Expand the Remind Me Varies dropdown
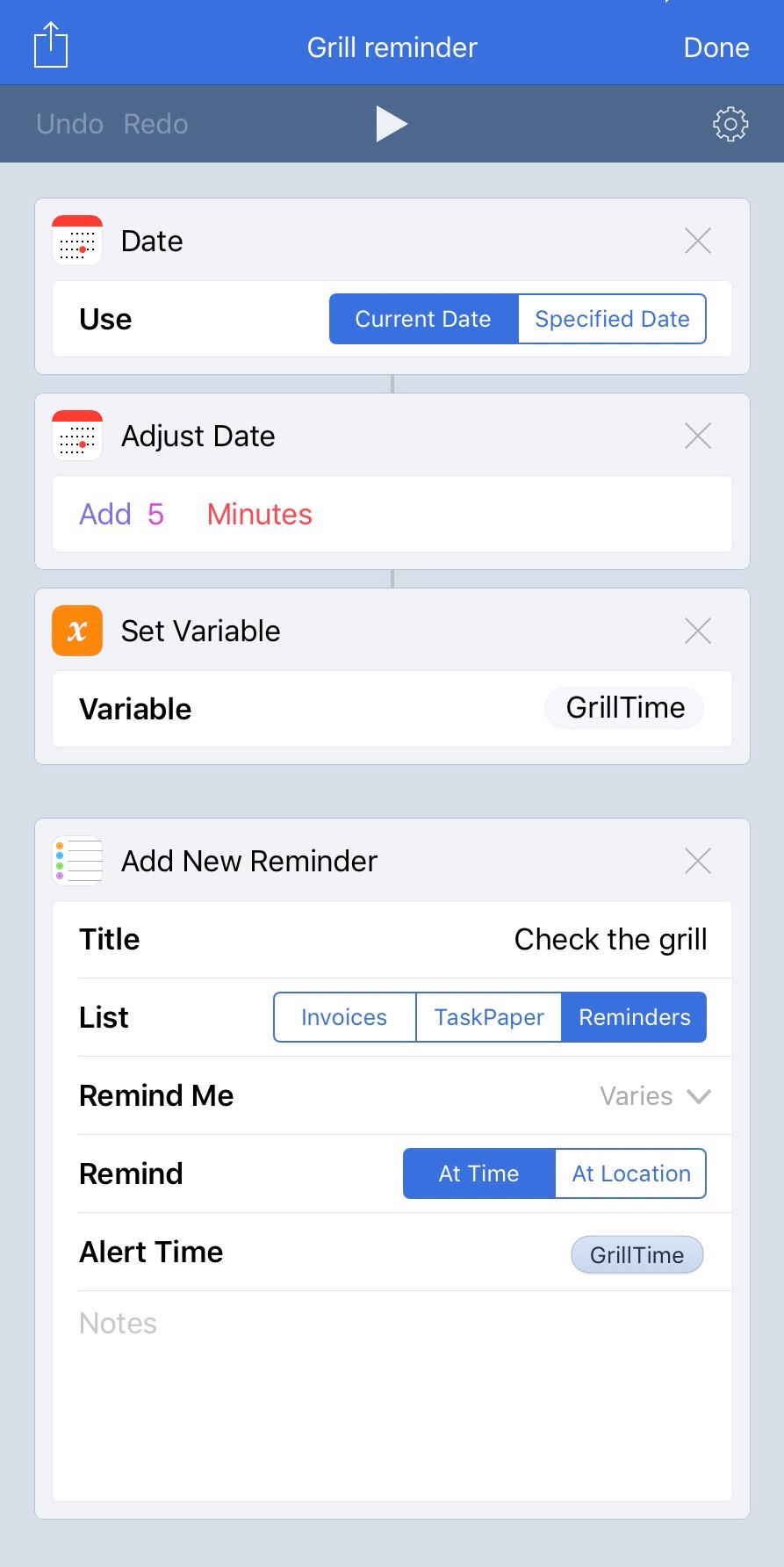The image size is (784, 1567). click(654, 1096)
